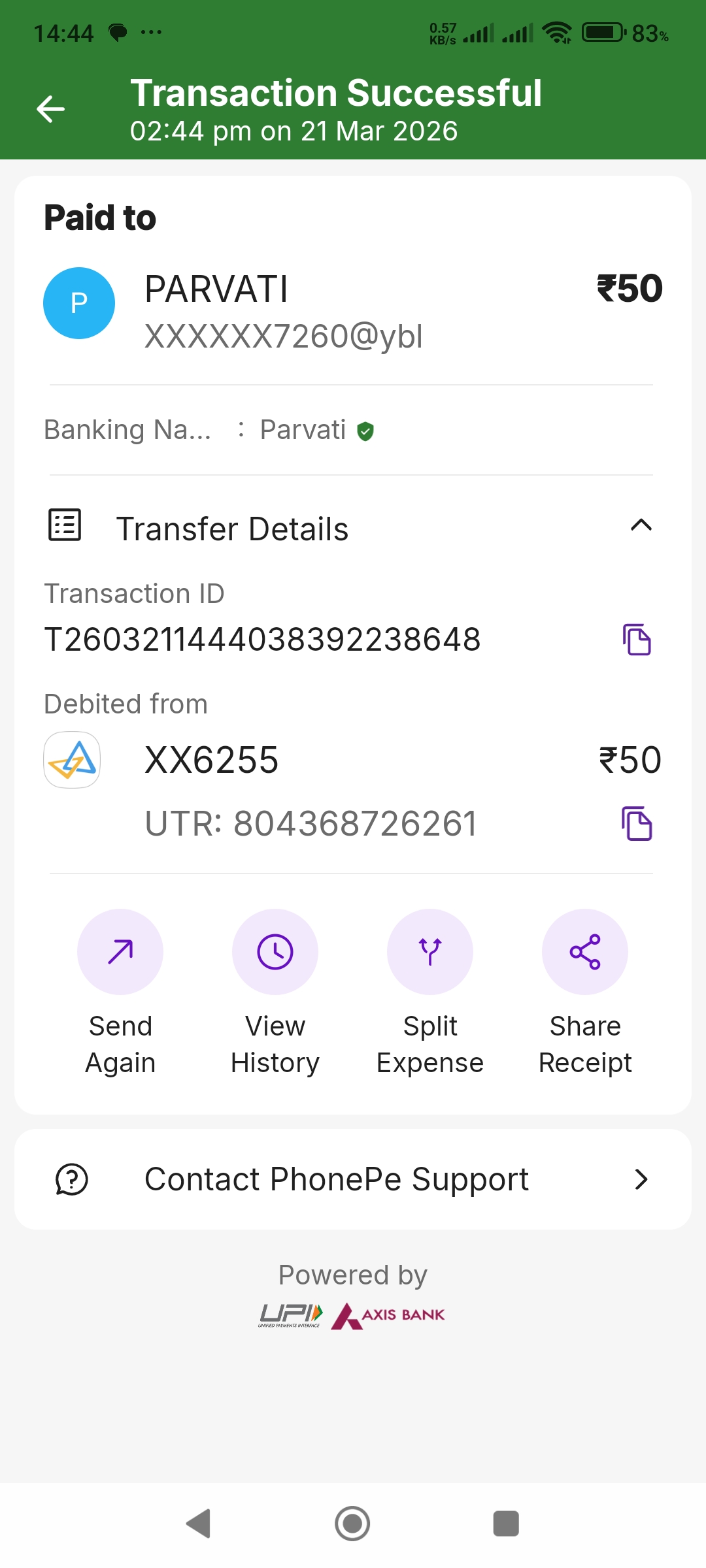The image size is (706, 1568).
Task: Share Receipt of this transaction
Action: click(585, 952)
